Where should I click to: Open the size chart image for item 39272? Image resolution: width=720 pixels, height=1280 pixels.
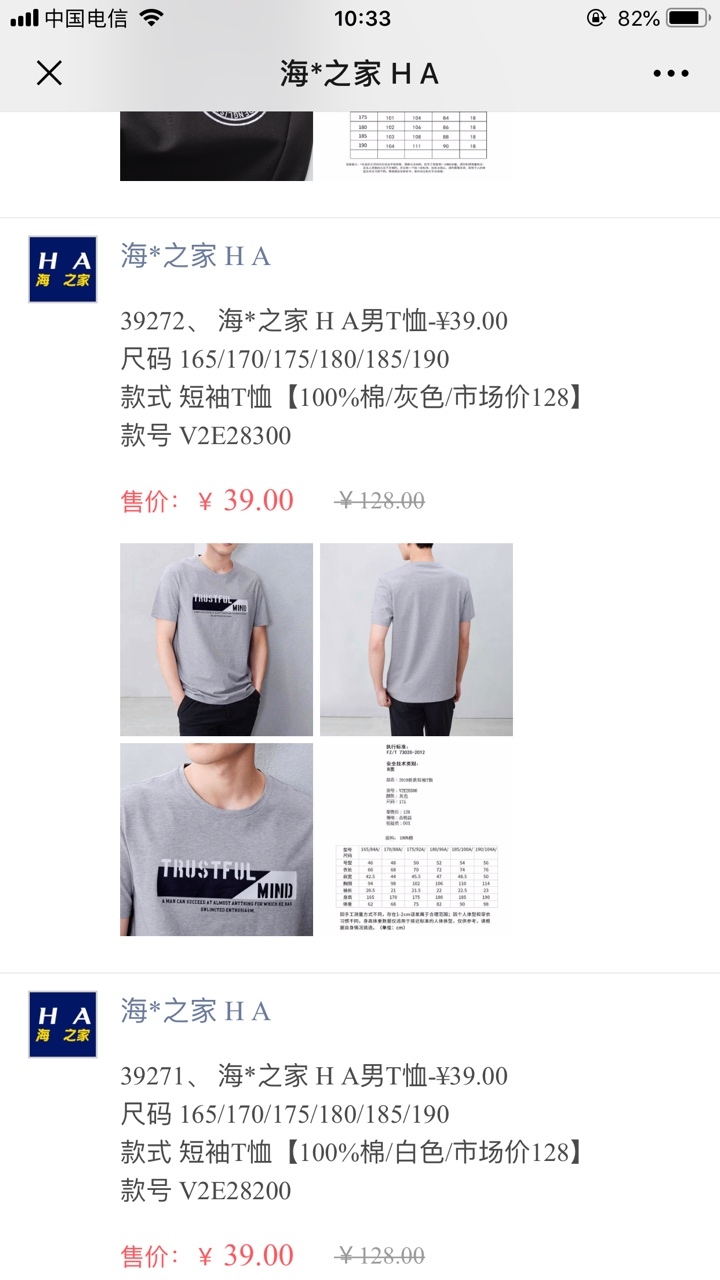click(x=416, y=840)
